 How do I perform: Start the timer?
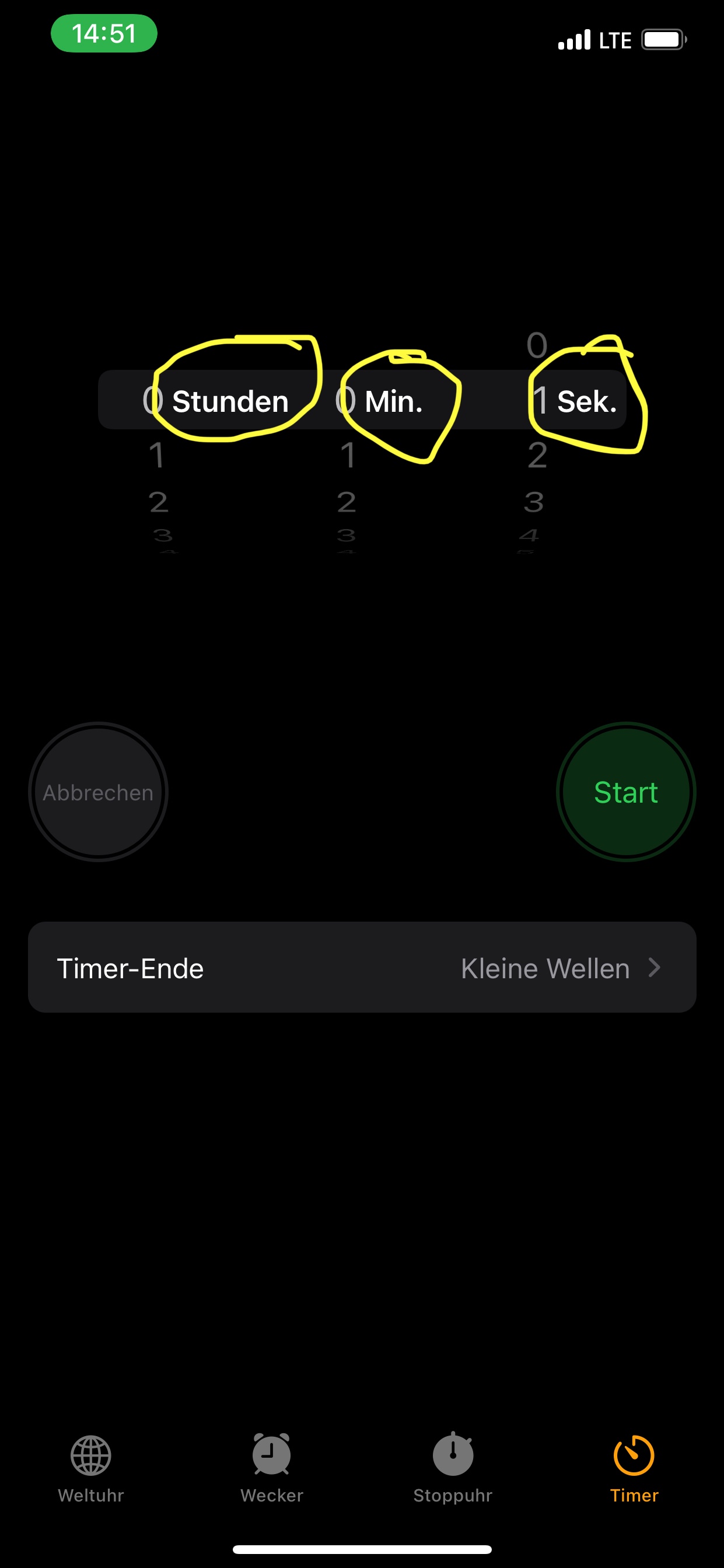(625, 792)
